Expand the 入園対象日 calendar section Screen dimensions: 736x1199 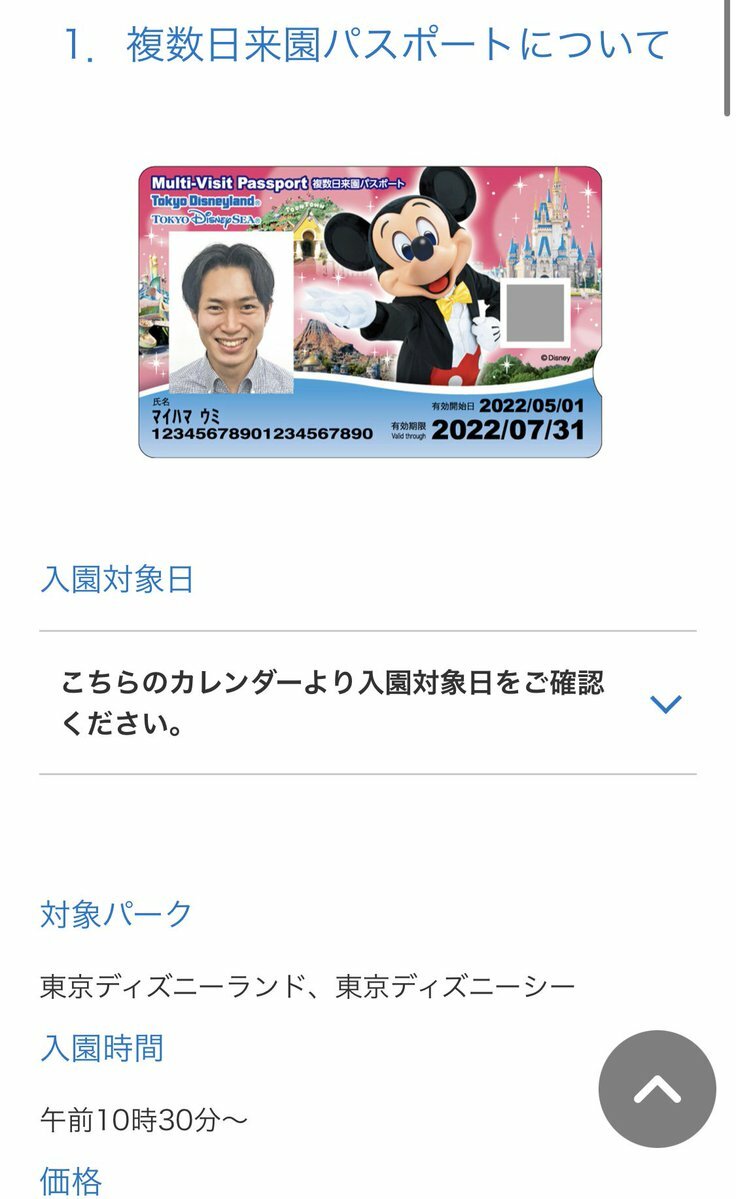(665, 703)
